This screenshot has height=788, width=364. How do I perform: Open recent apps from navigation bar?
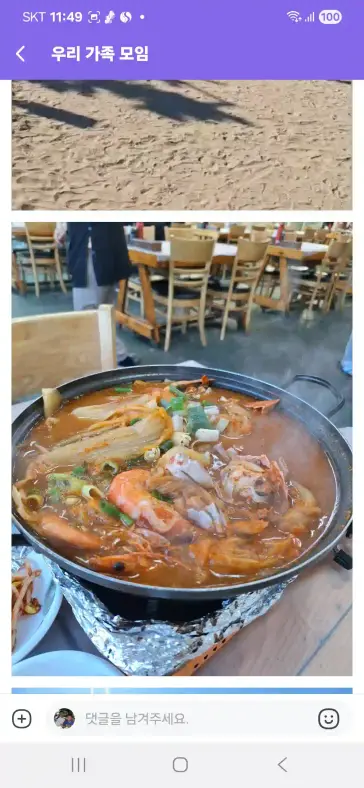[x=78, y=765]
